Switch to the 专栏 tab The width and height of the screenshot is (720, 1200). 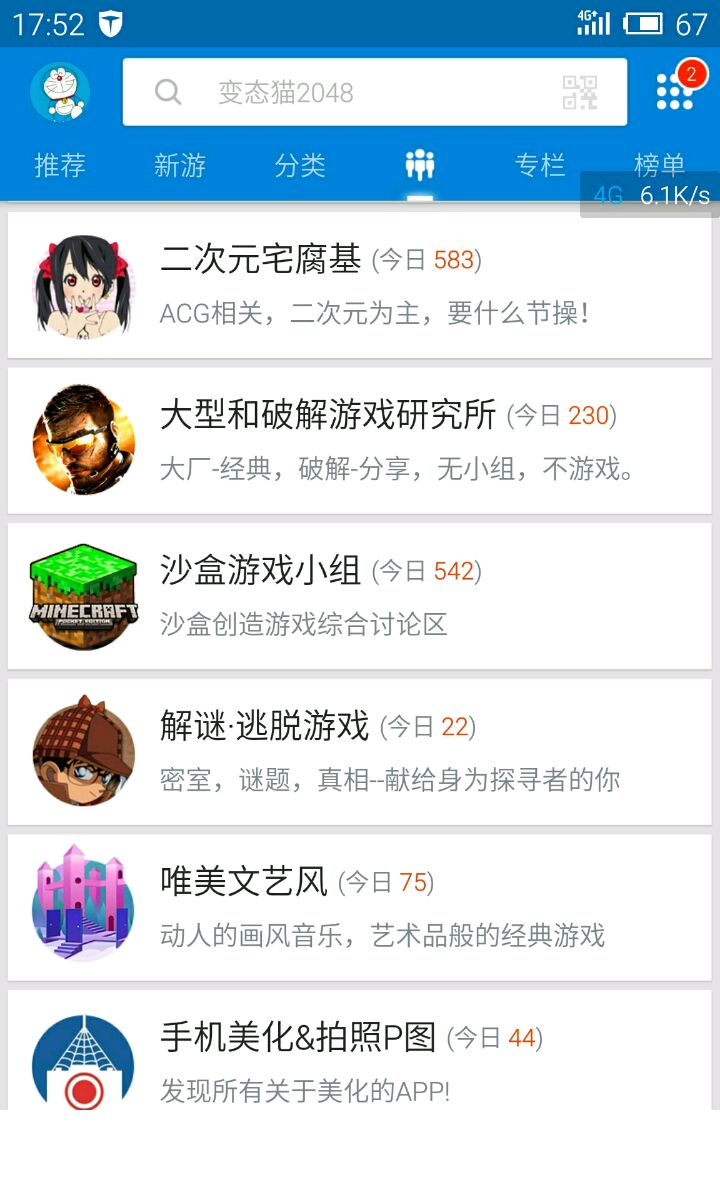click(540, 165)
